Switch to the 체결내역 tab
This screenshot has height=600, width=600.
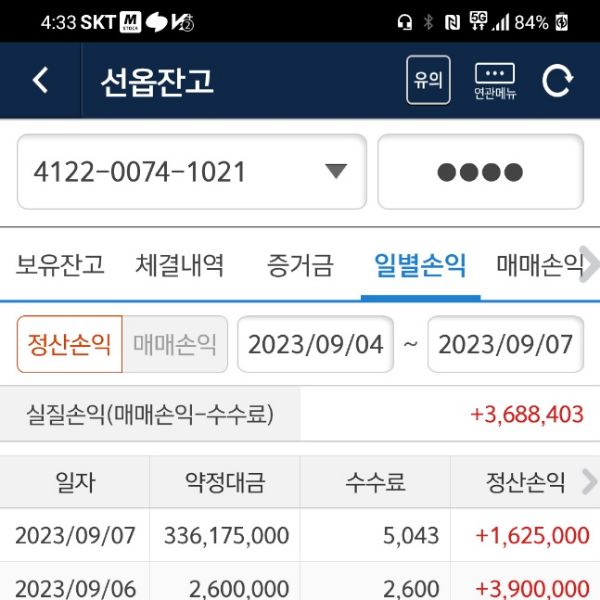pos(180,265)
